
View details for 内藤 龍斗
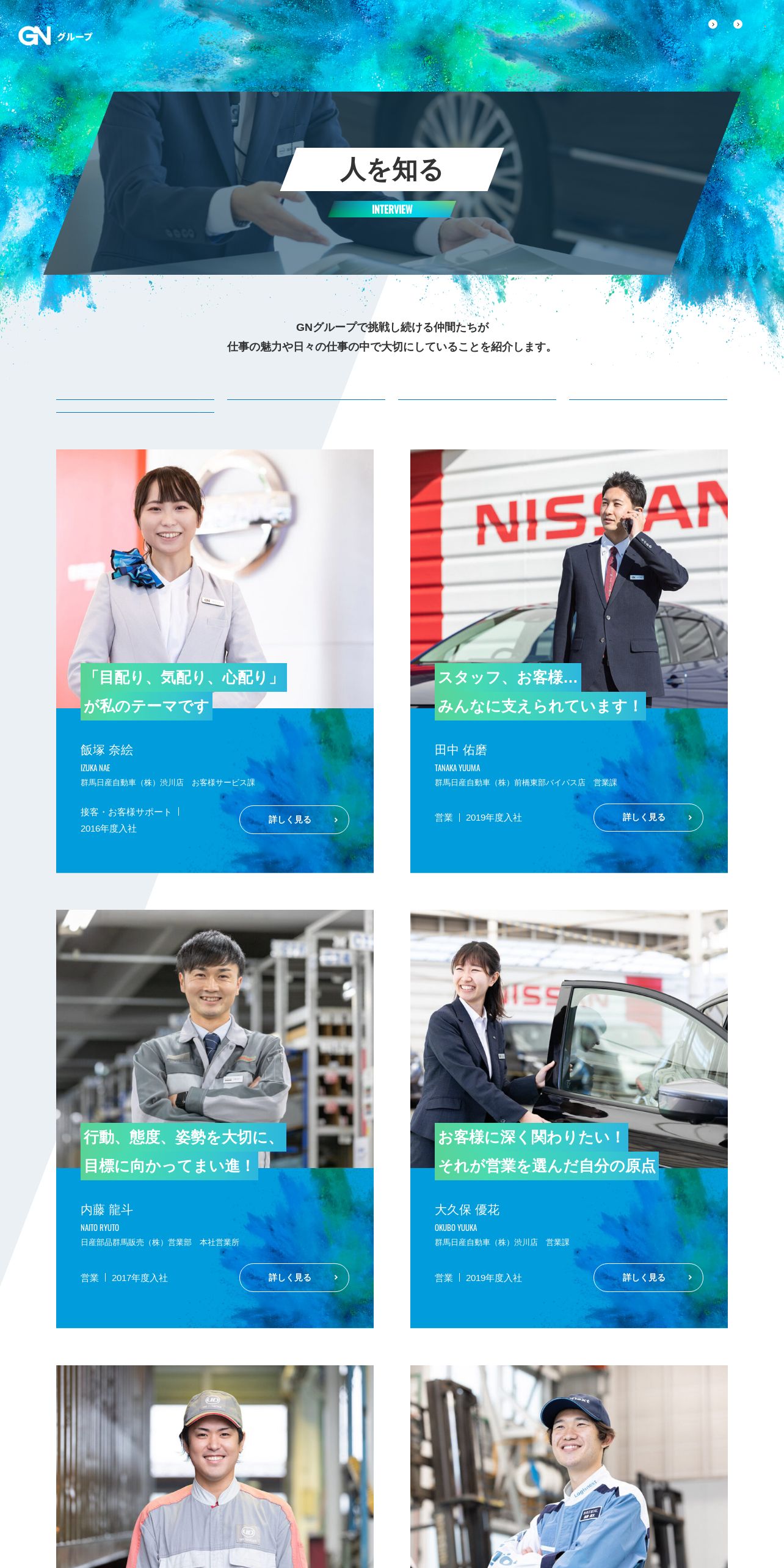pos(294,1277)
